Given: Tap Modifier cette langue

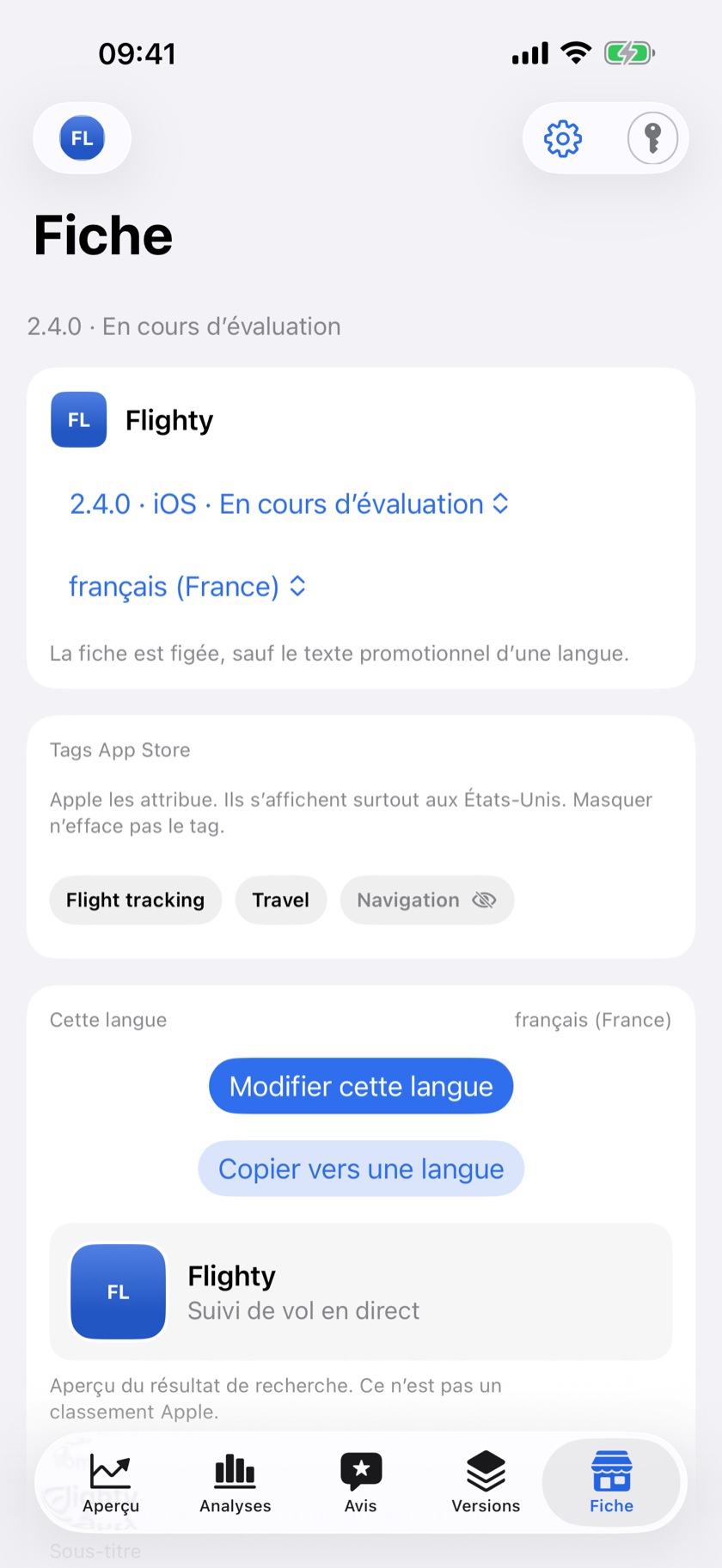Looking at the screenshot, I should [361, 1086].
